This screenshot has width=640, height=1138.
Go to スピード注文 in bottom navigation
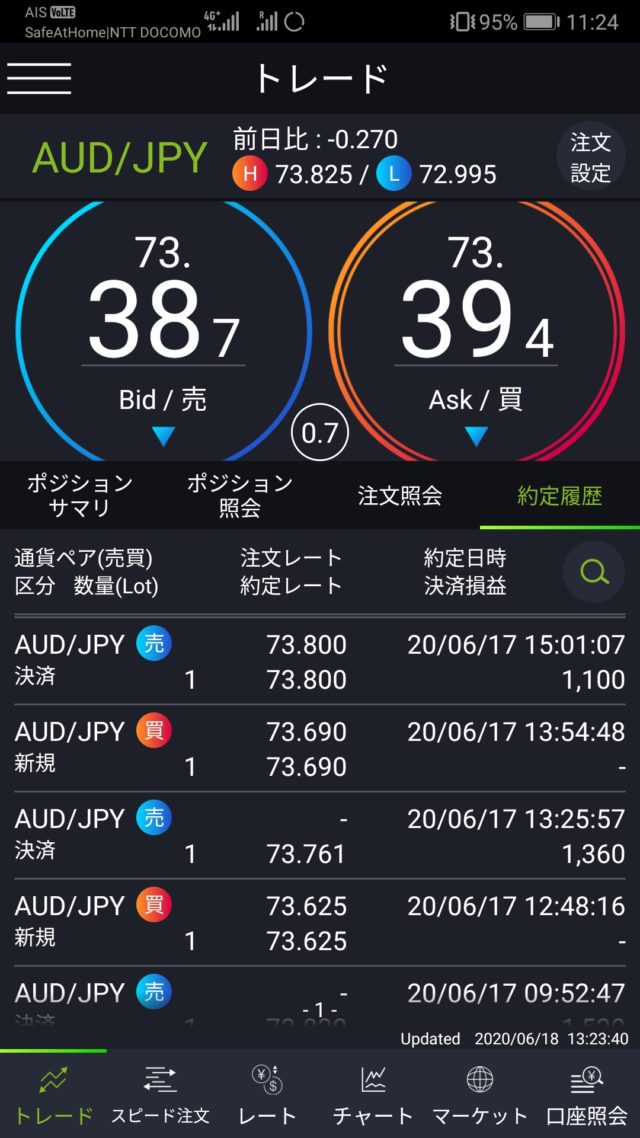160,1094
